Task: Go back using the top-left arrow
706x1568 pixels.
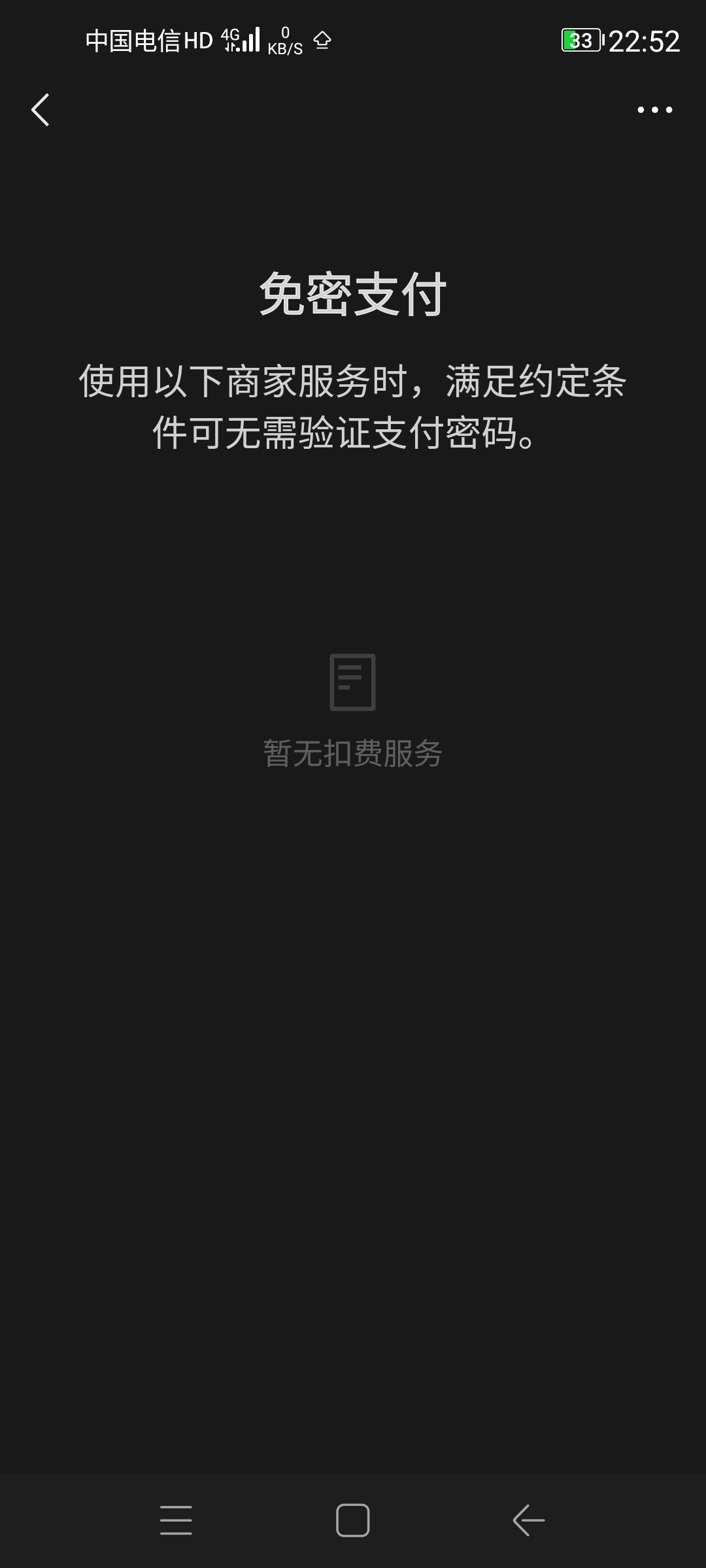Action: (x=41, y=110)
